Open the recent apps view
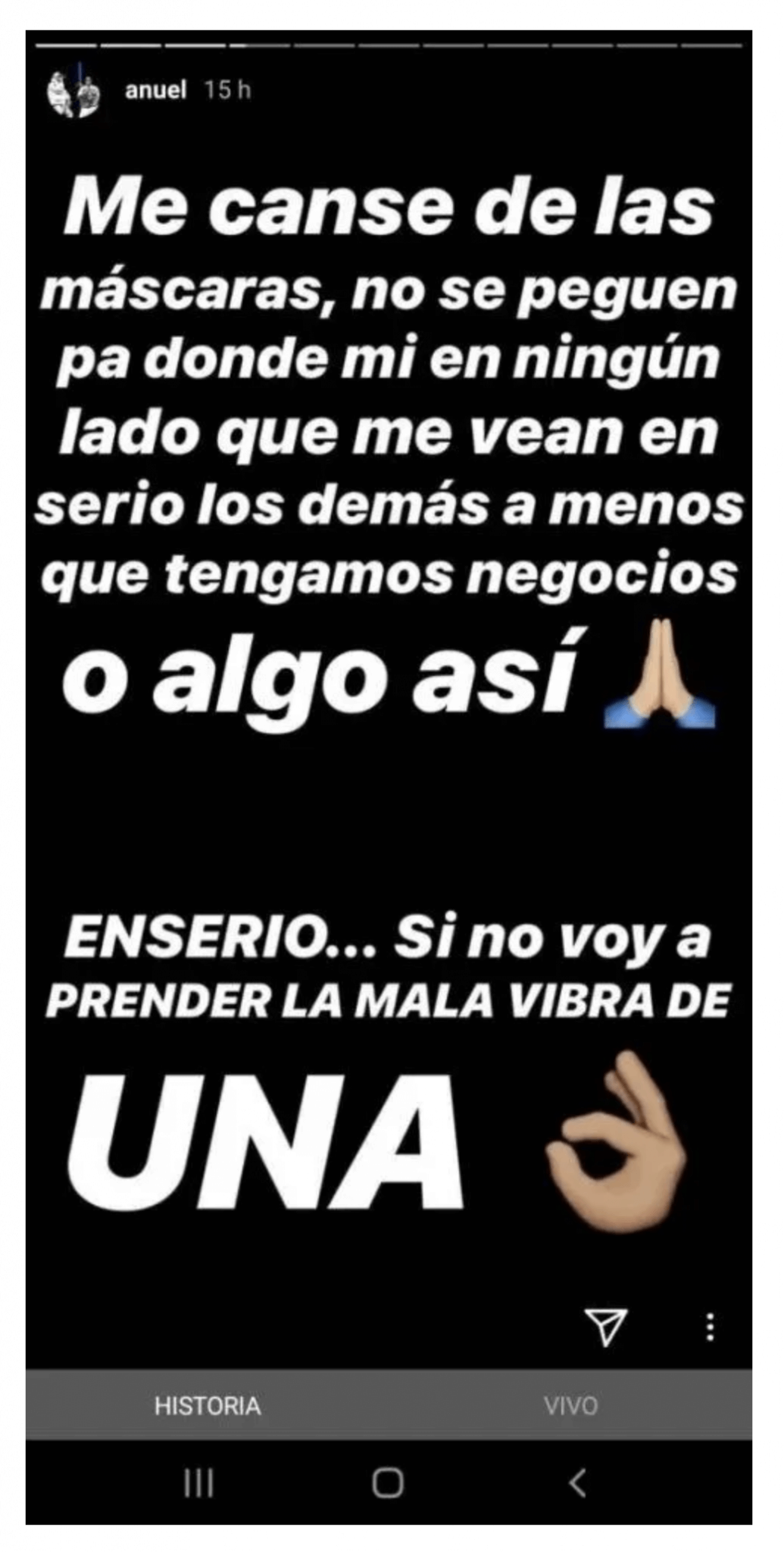The width and height of the screenshot is (784, 1552). coord(198,1483)
